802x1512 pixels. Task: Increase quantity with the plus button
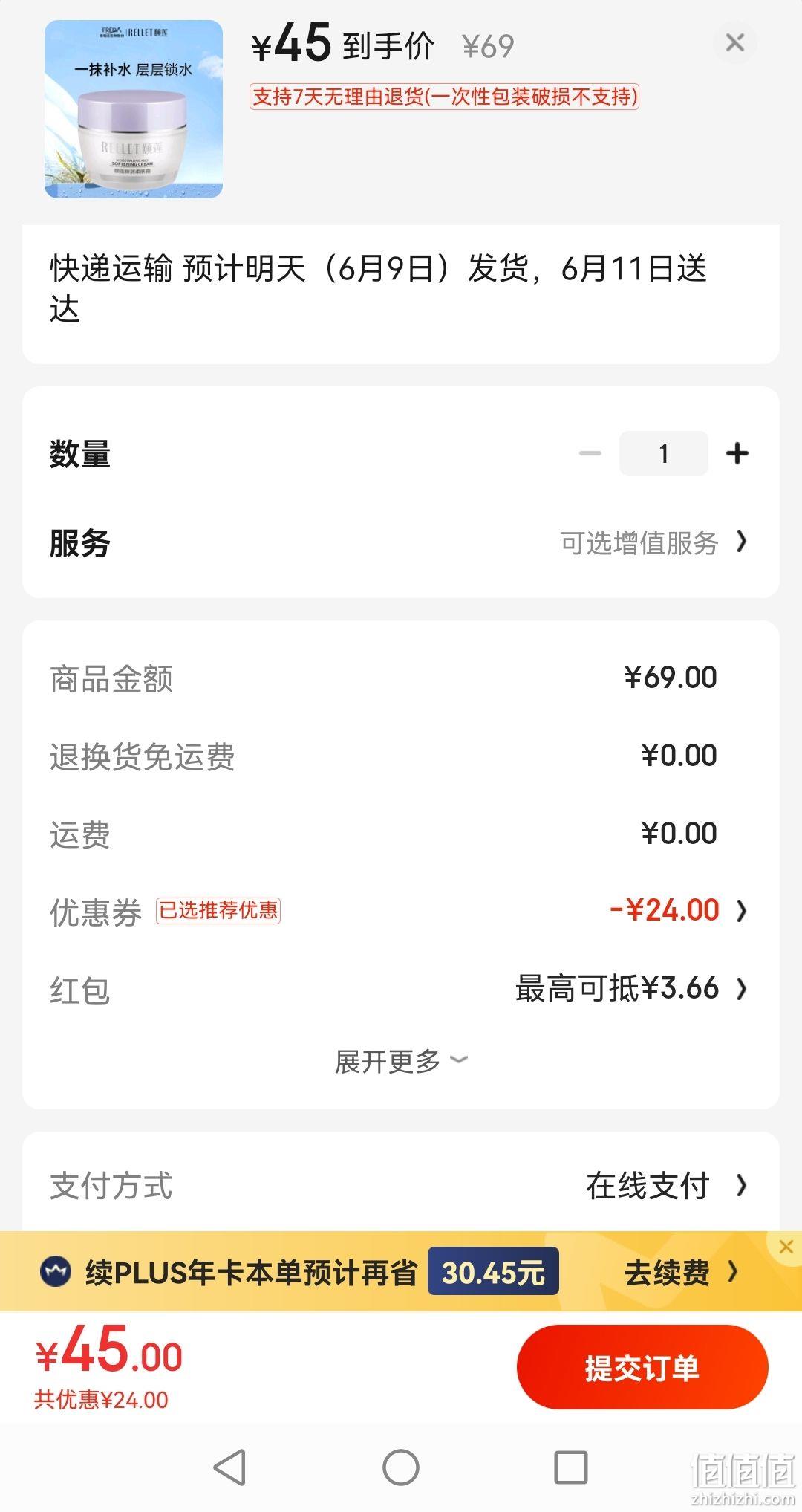click(x=737, y=453)
